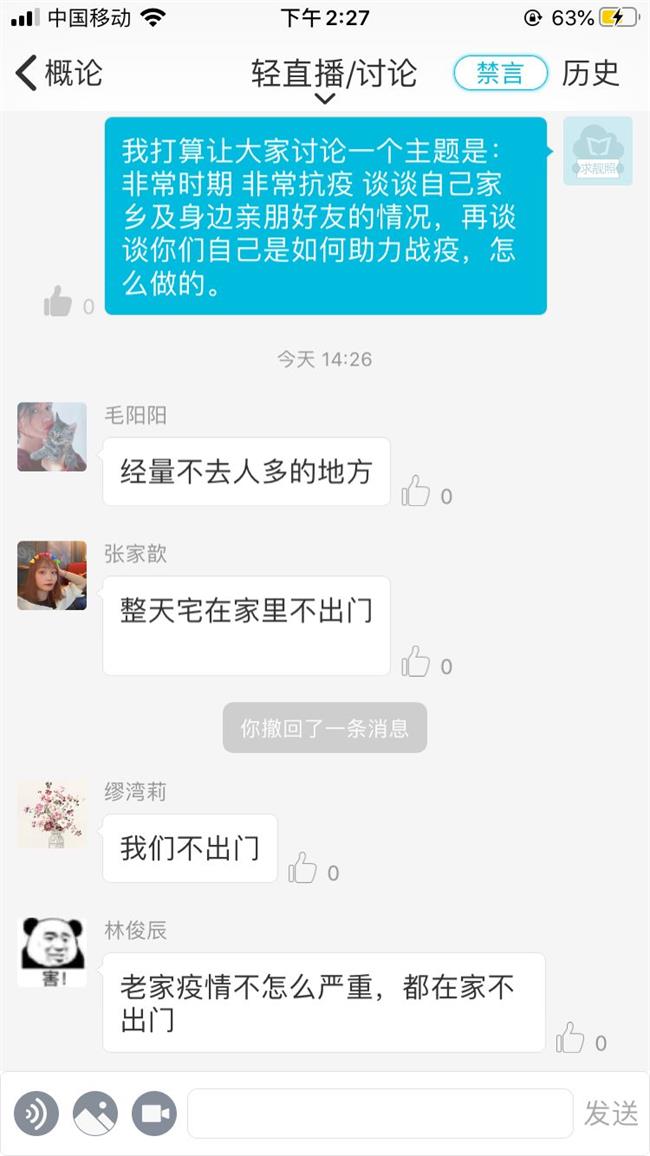Attach a picture to the chat

coord(95,1113)
